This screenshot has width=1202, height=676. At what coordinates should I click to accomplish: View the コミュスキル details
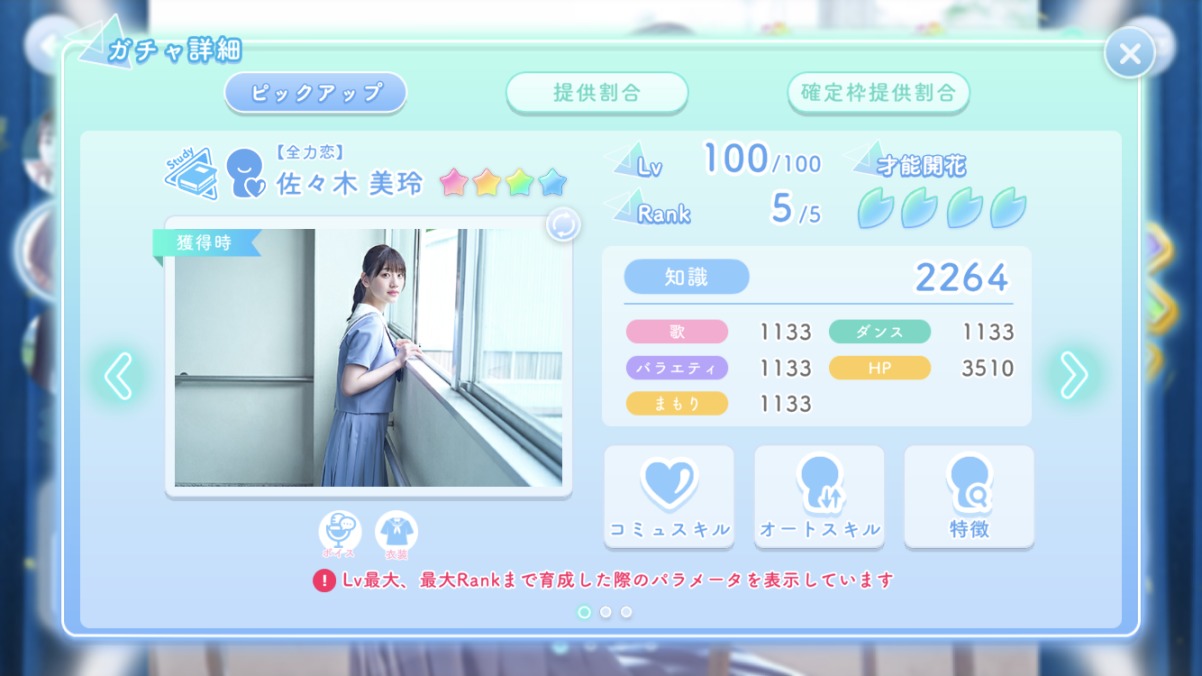pos(669,497)
